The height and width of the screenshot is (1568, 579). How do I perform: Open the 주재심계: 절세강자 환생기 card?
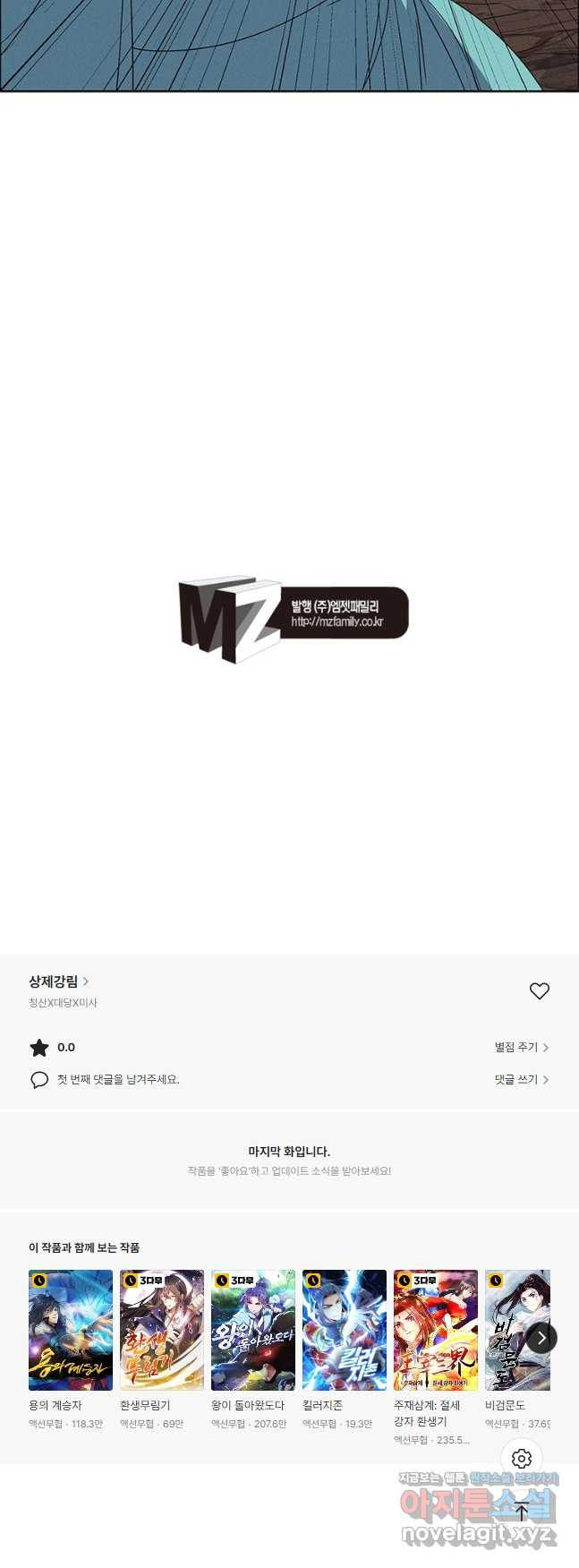pos(436,1330)
